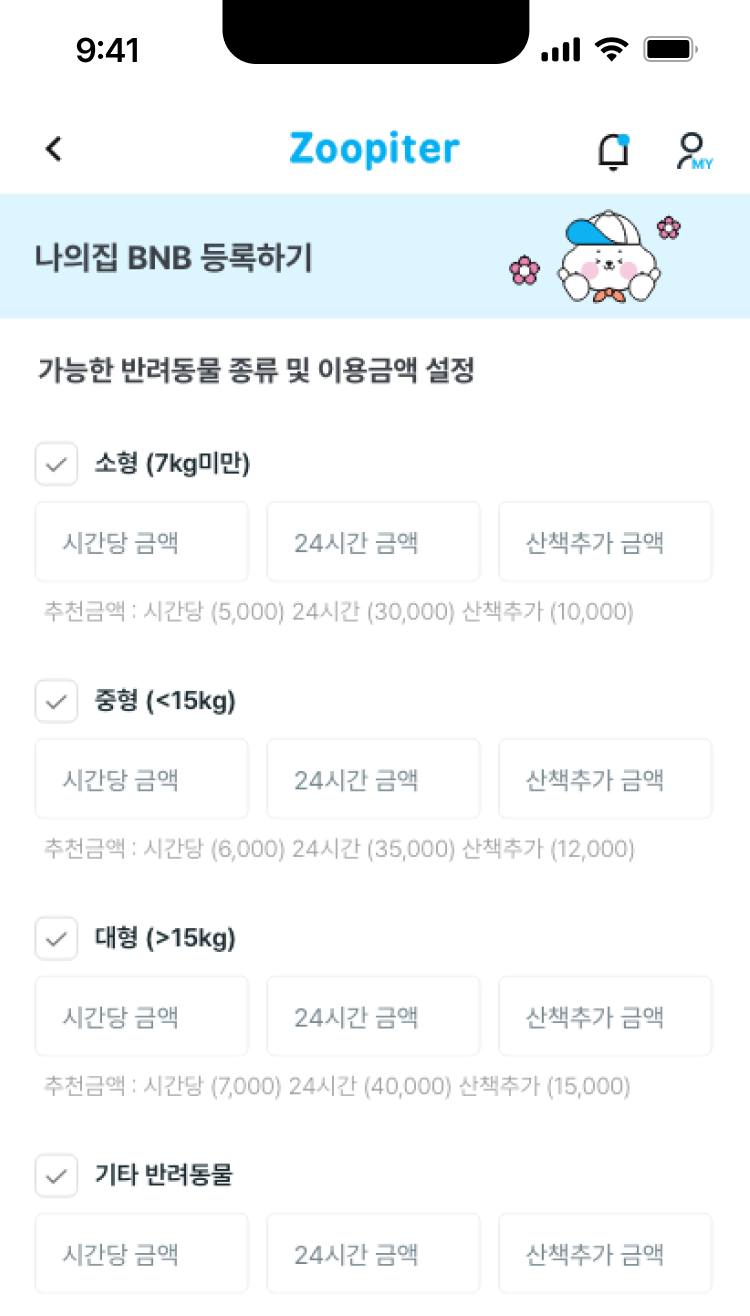Enter 기타 반려동물 24시간 금액 field
The height and width of the screenshot is (1316, 750).
tap(373, 1253)
